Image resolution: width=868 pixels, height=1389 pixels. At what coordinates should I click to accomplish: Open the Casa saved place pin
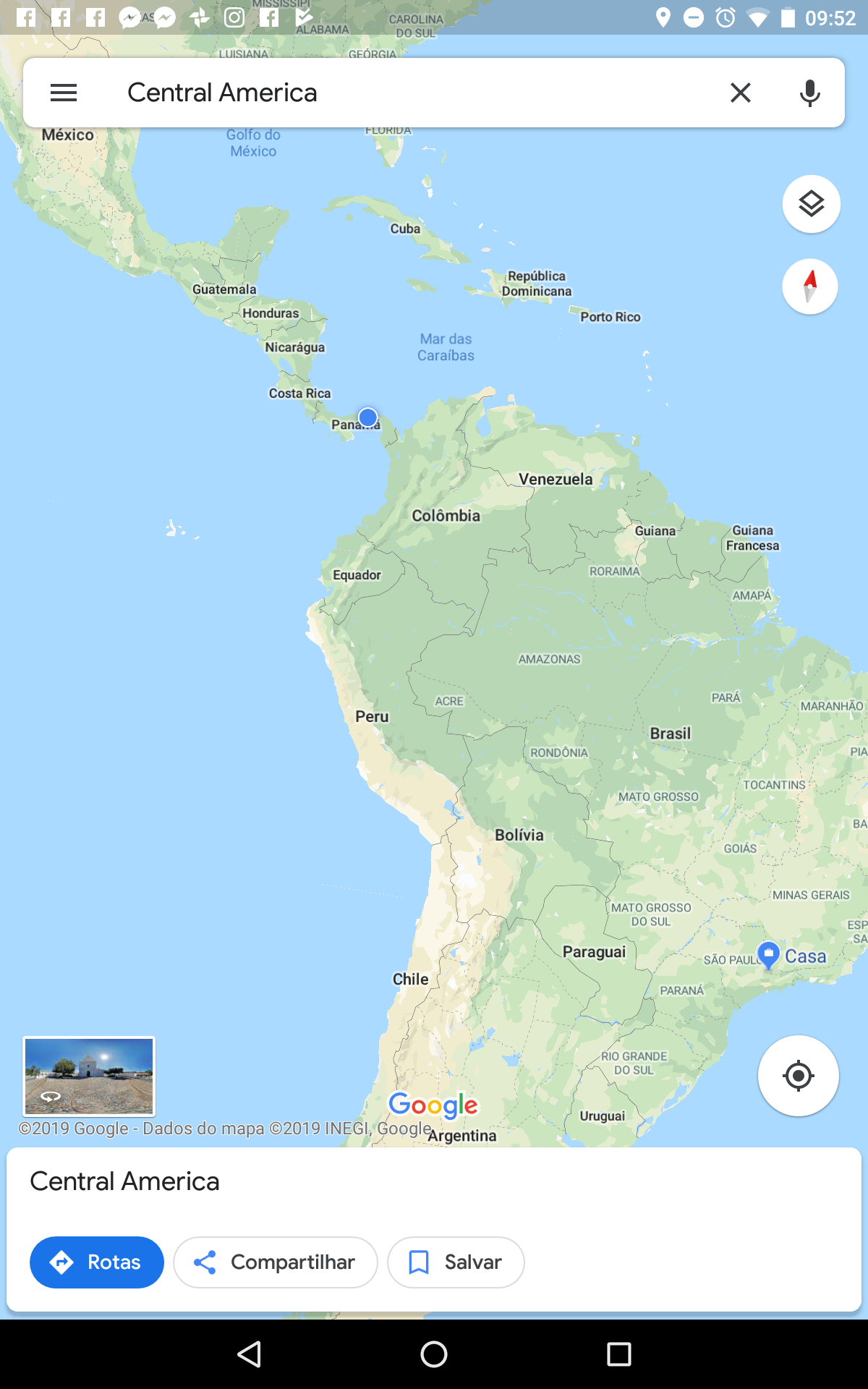point(768,955)
